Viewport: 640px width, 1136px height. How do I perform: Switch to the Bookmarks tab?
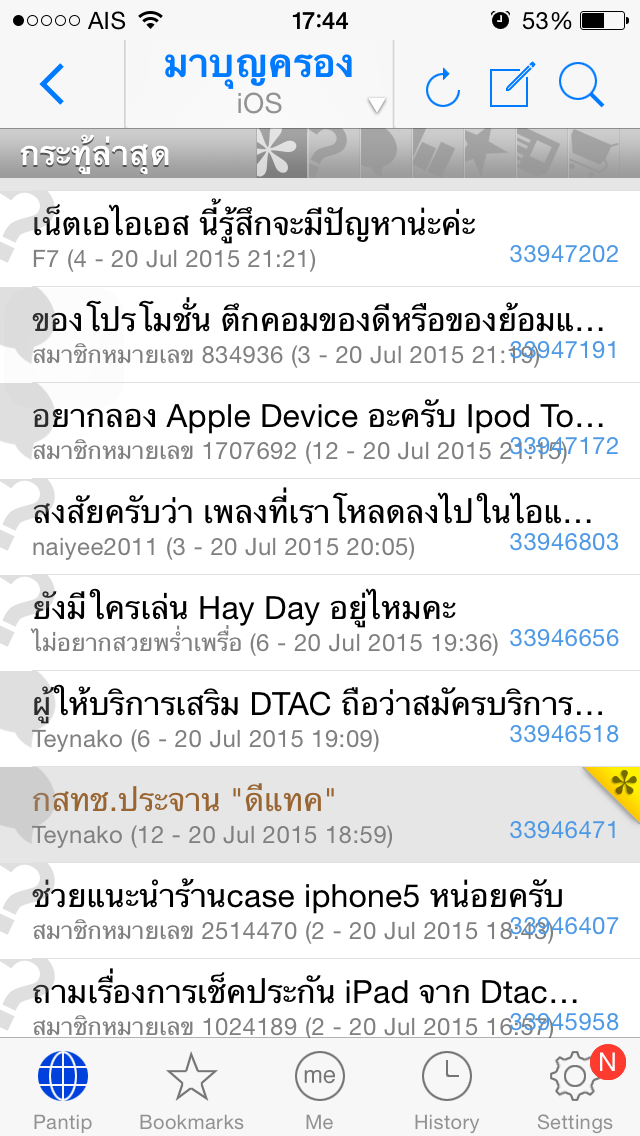[191, 1090]
